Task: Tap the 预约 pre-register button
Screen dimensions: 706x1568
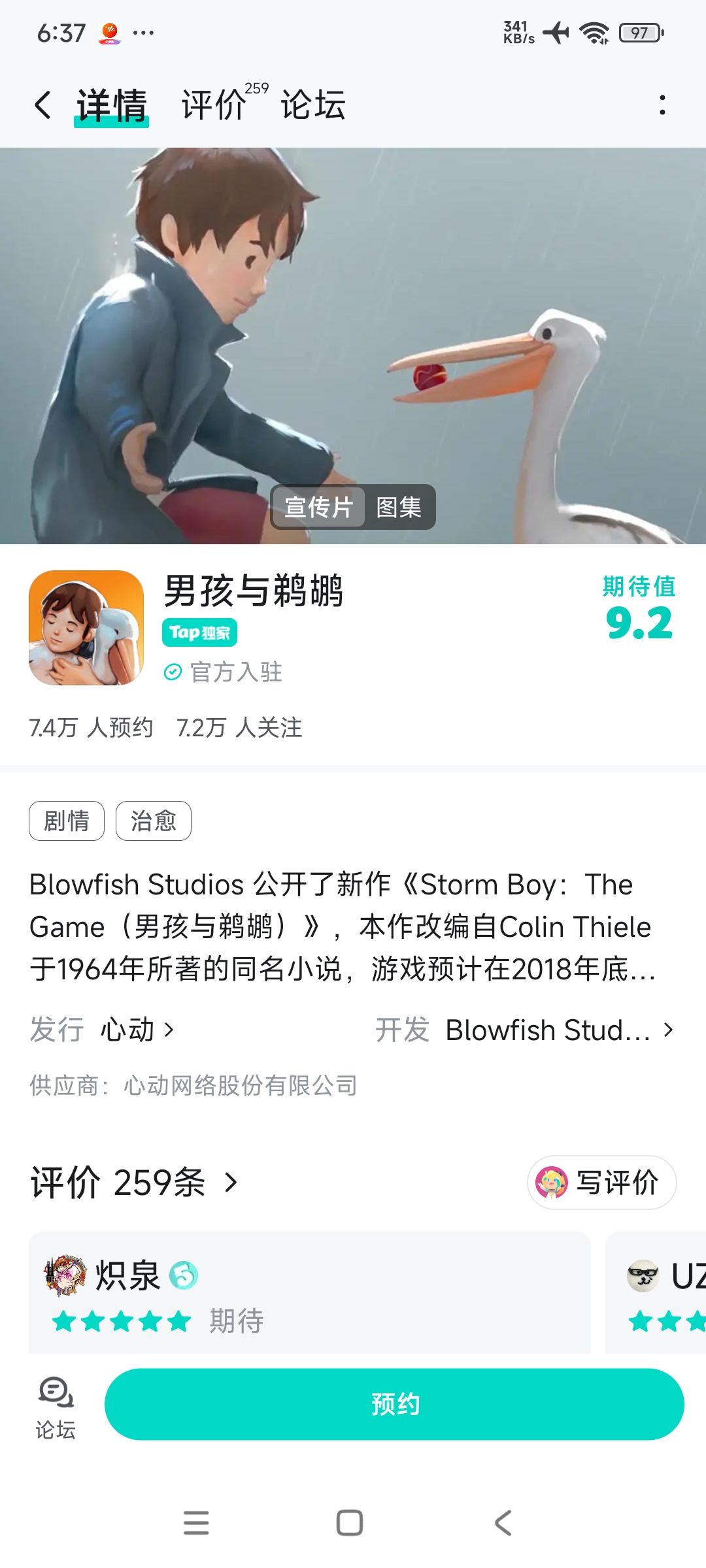Action: [x=394, y=1404]
